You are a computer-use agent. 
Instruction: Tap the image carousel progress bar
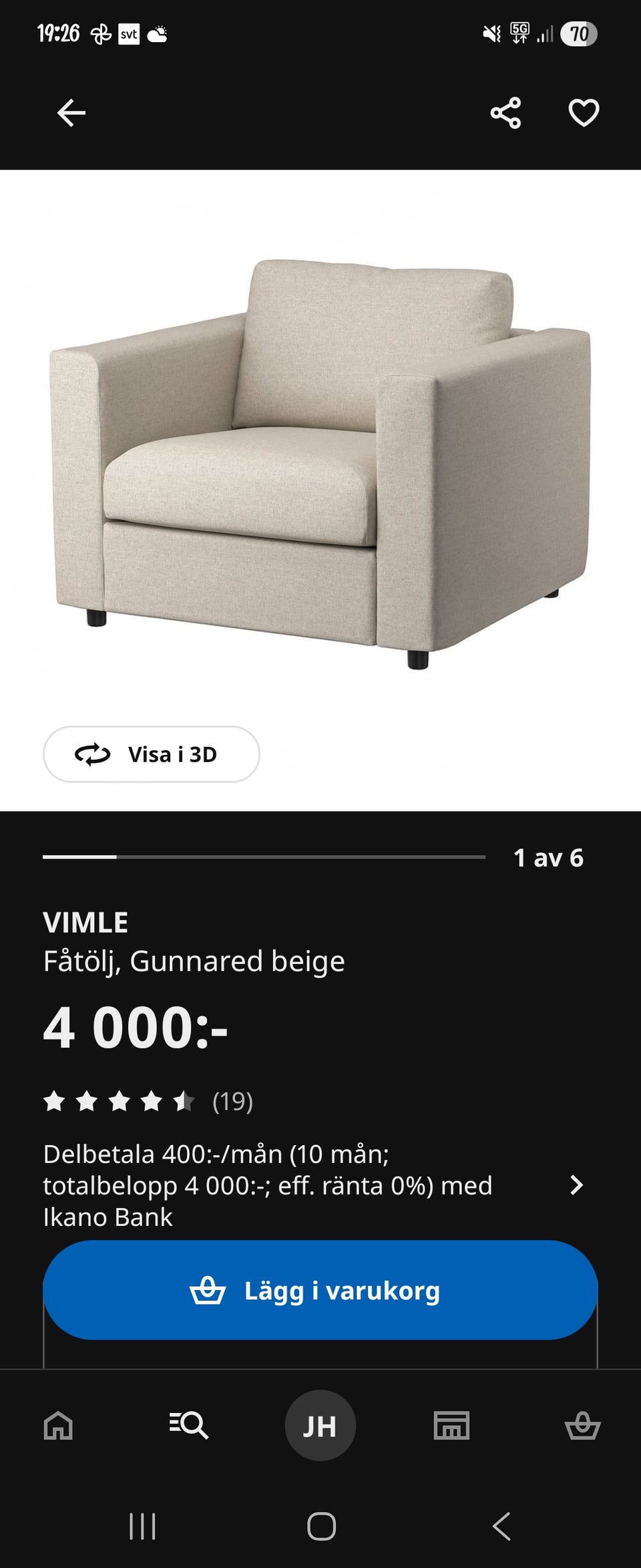point(264,855)
